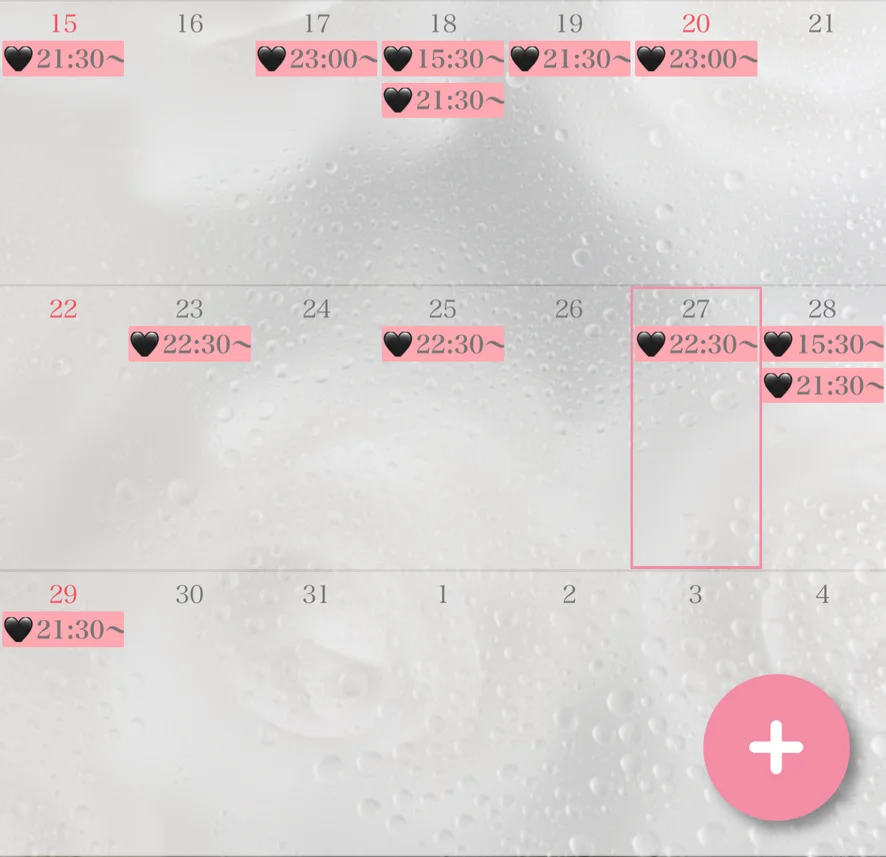Open the 15:30 event on the 18th

(x=443, y=59)
